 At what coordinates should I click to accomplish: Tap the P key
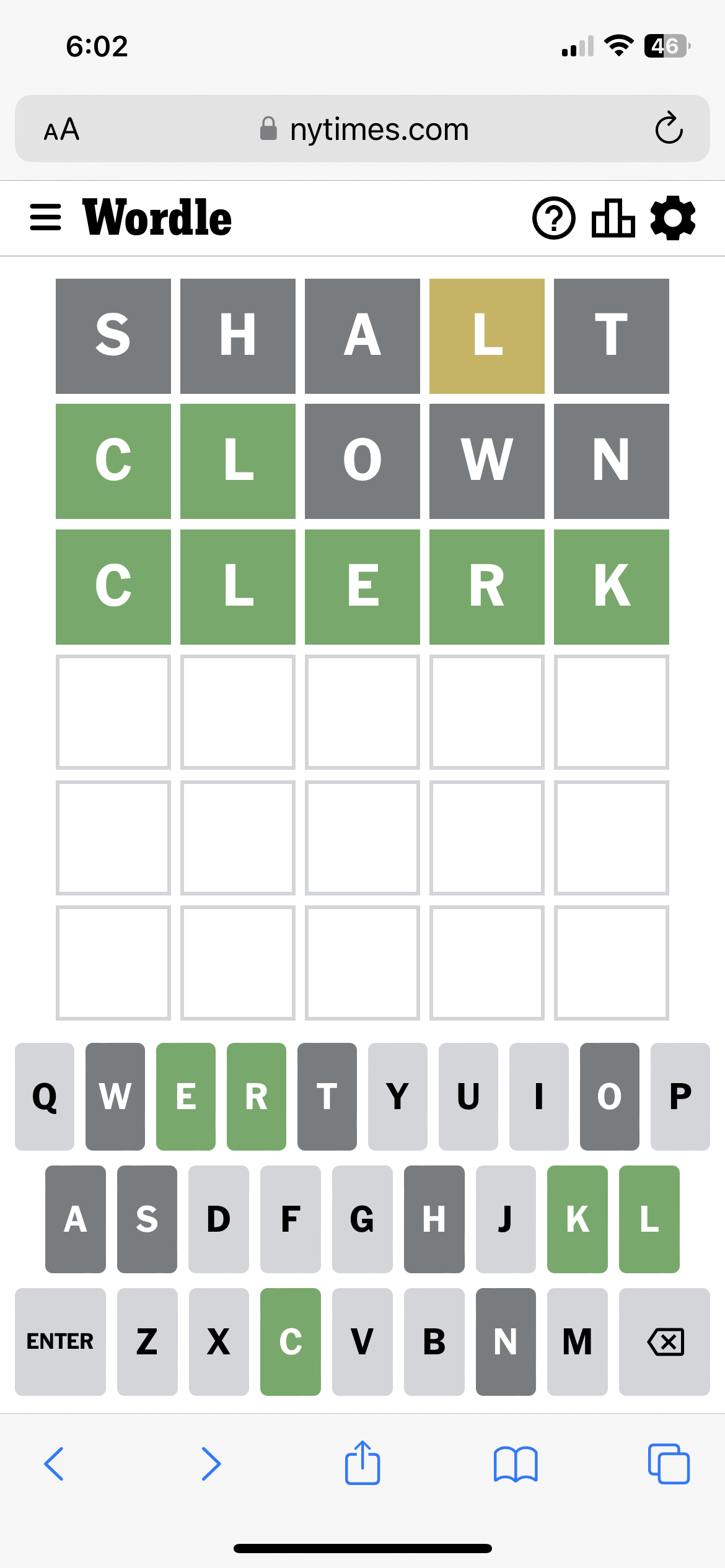pyautogui.click(x=680, y=1096)
